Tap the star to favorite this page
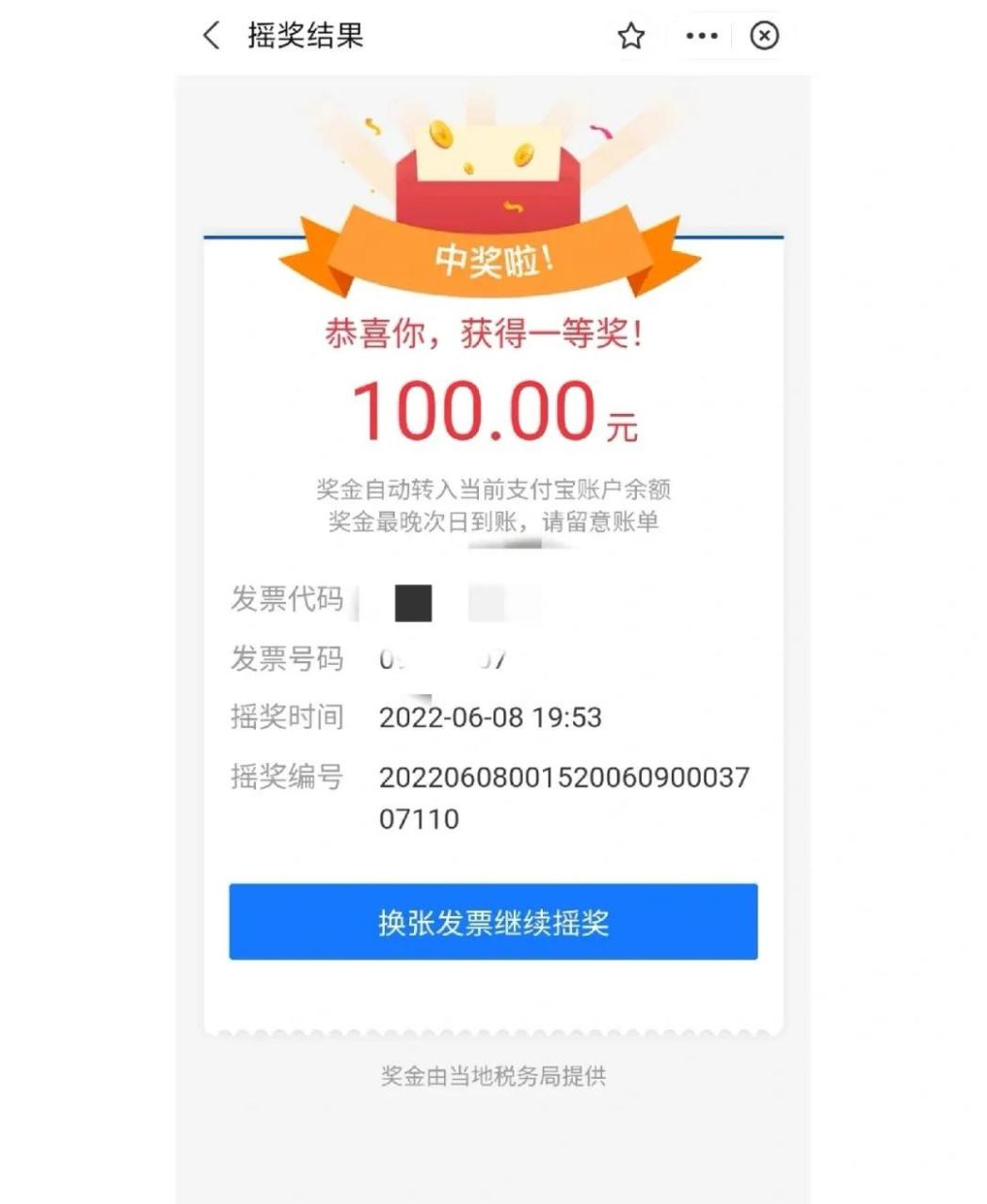Image resolution: width=987 pixels, height=1204 pixels. pyautogui.click(x=631, y=36)
